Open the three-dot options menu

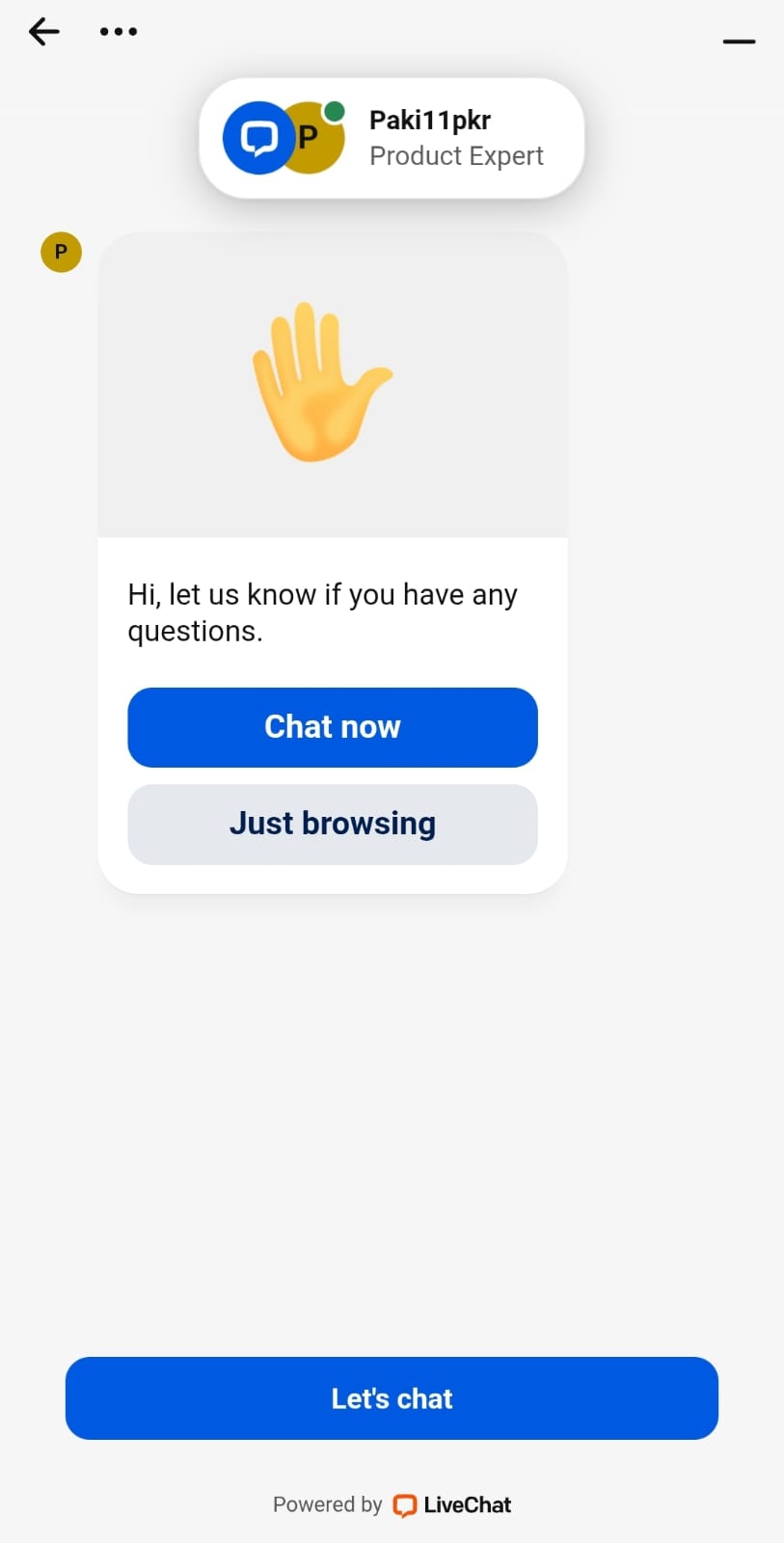pyautogui.click(x=119, y=32)
